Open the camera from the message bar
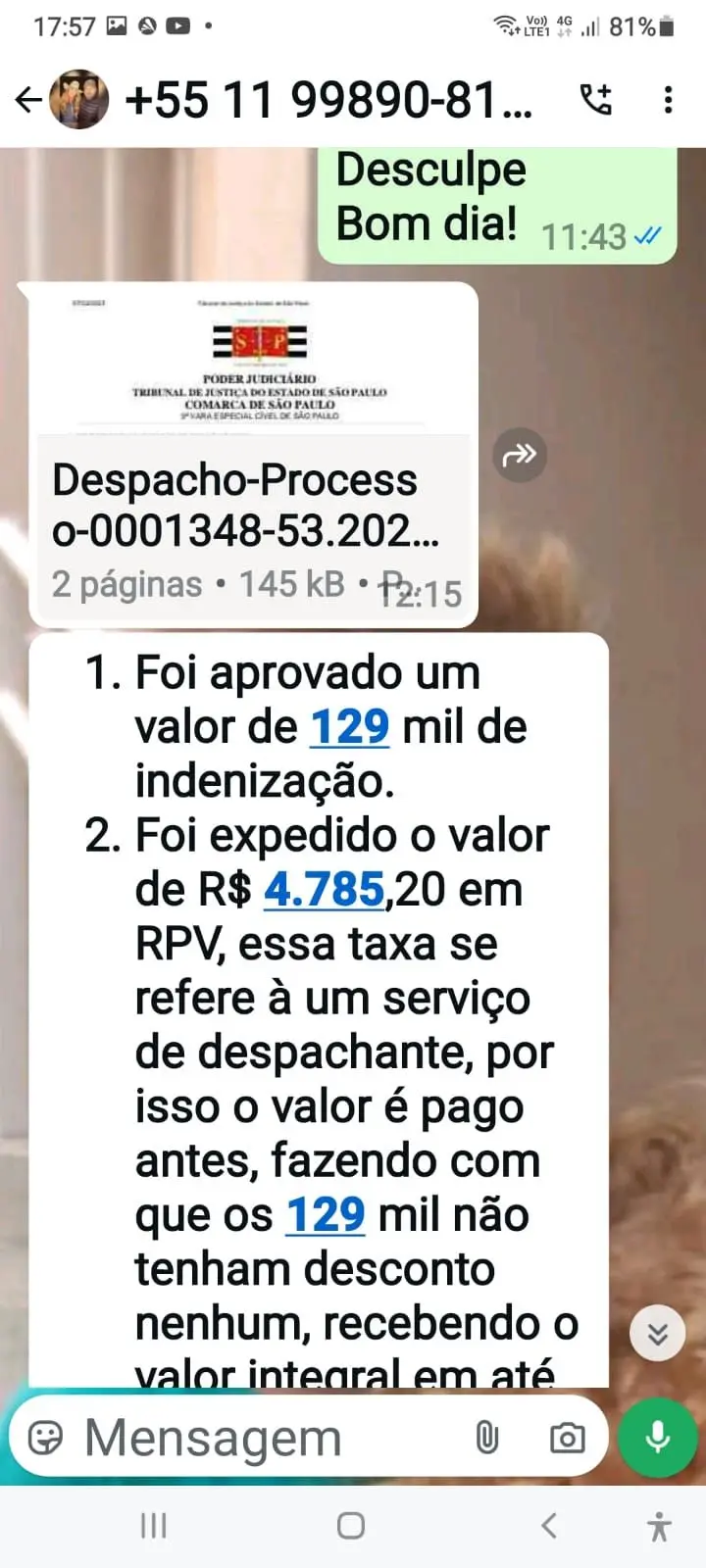706x1568 pixels. click(x=567, y=1438)
